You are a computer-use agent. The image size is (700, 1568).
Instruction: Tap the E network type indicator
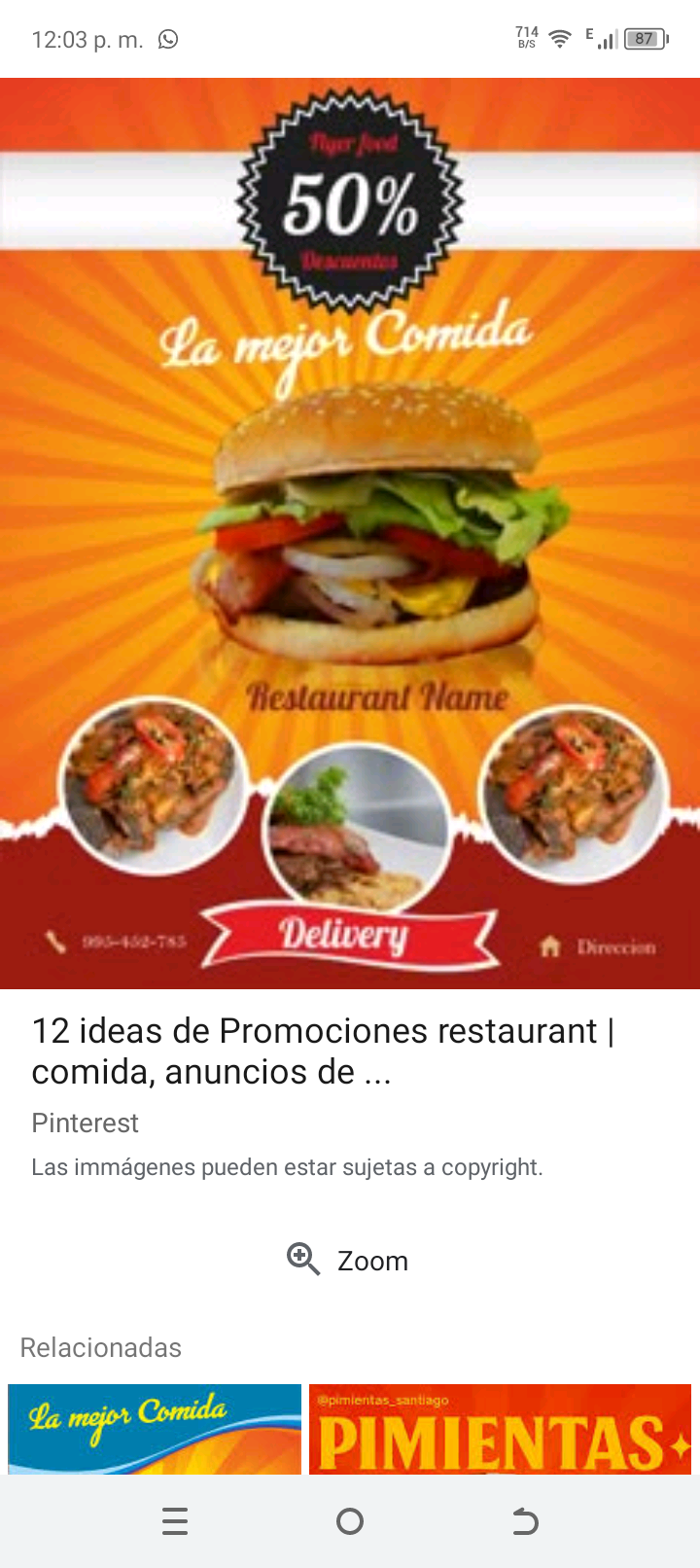coord(587,35)
